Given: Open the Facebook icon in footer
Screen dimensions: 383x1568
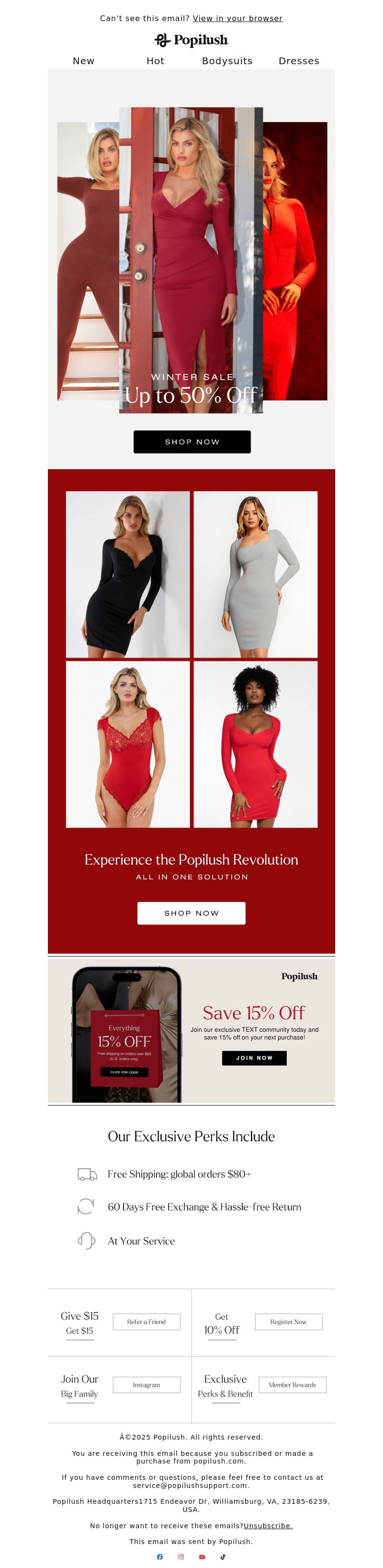Looking at the screenshot, I should pyautogui.click(x=160, y=1557).
